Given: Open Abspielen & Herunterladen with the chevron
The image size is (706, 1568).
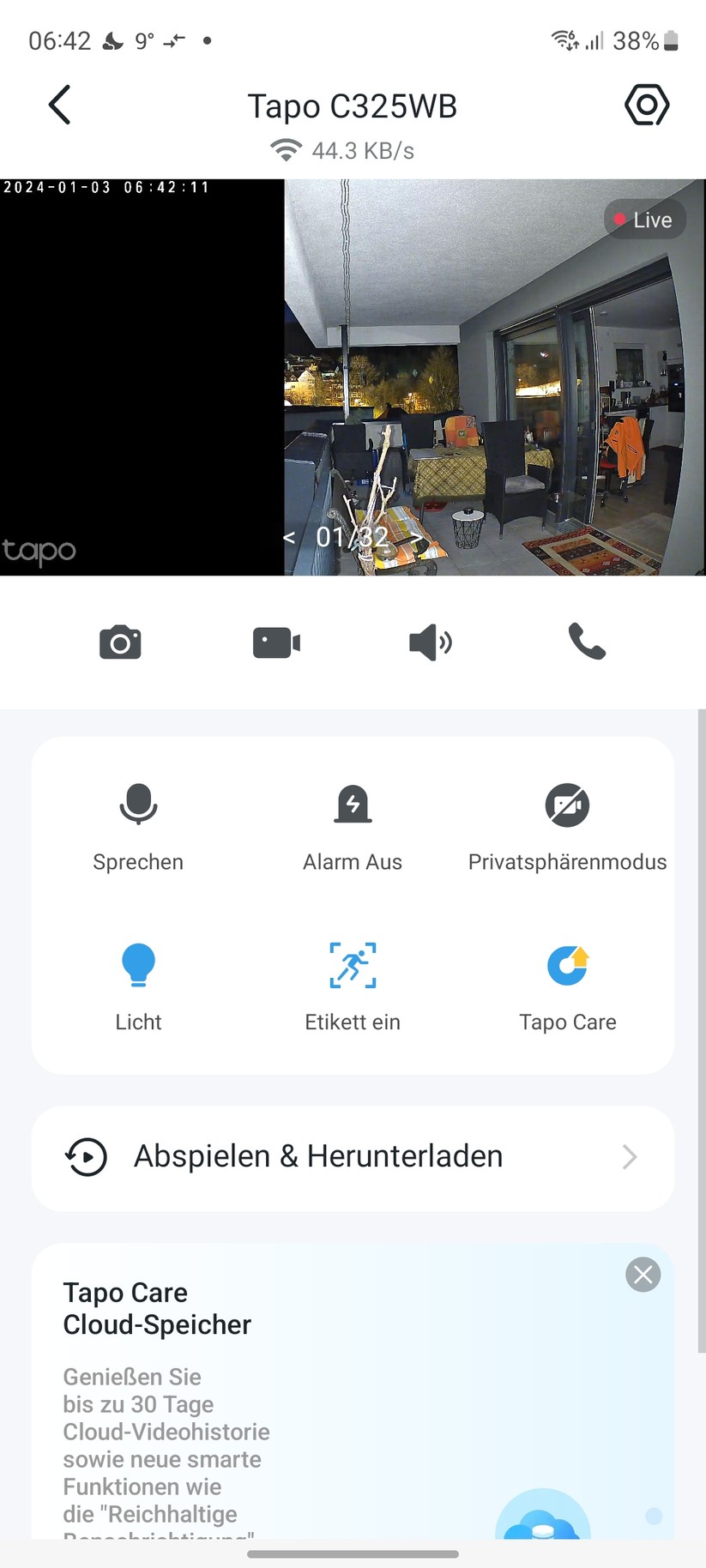Looking at the screenshot, I should click(630, 1158).
